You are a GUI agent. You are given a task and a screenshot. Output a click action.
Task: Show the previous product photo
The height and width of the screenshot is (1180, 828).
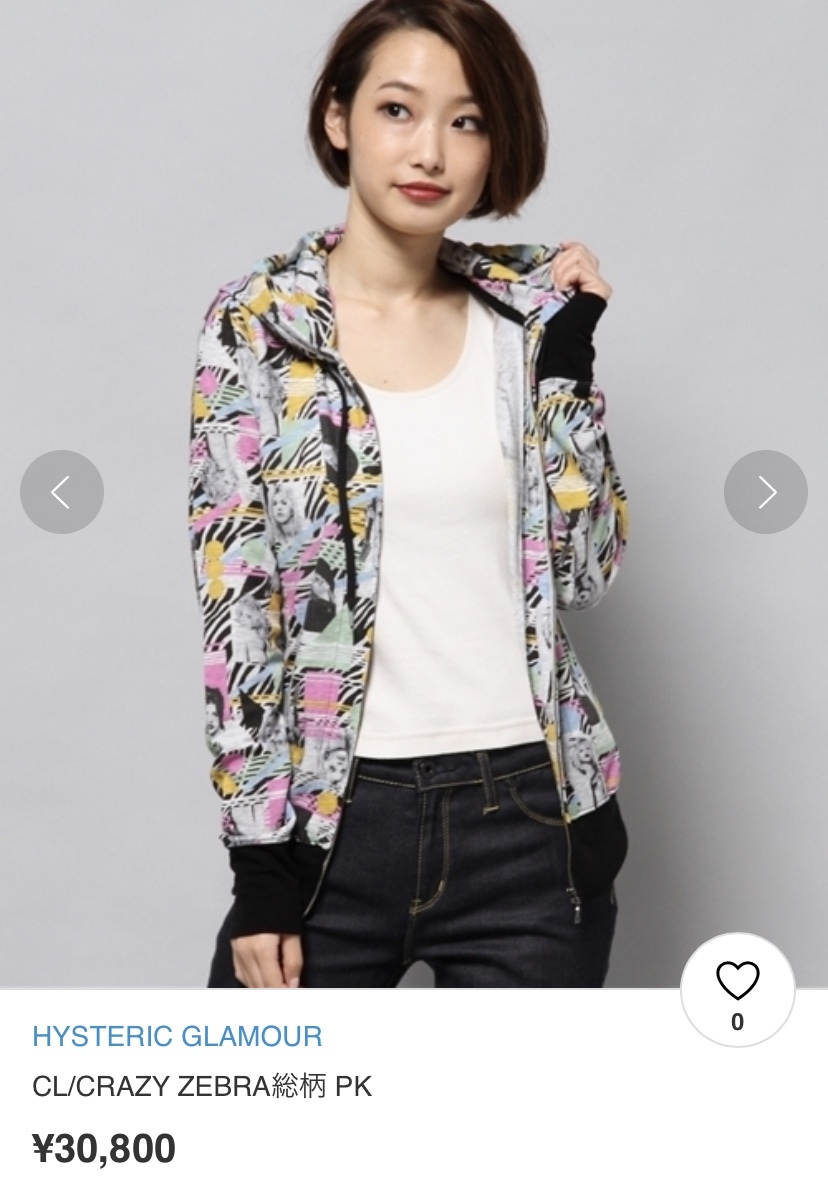tap(62, 491)
